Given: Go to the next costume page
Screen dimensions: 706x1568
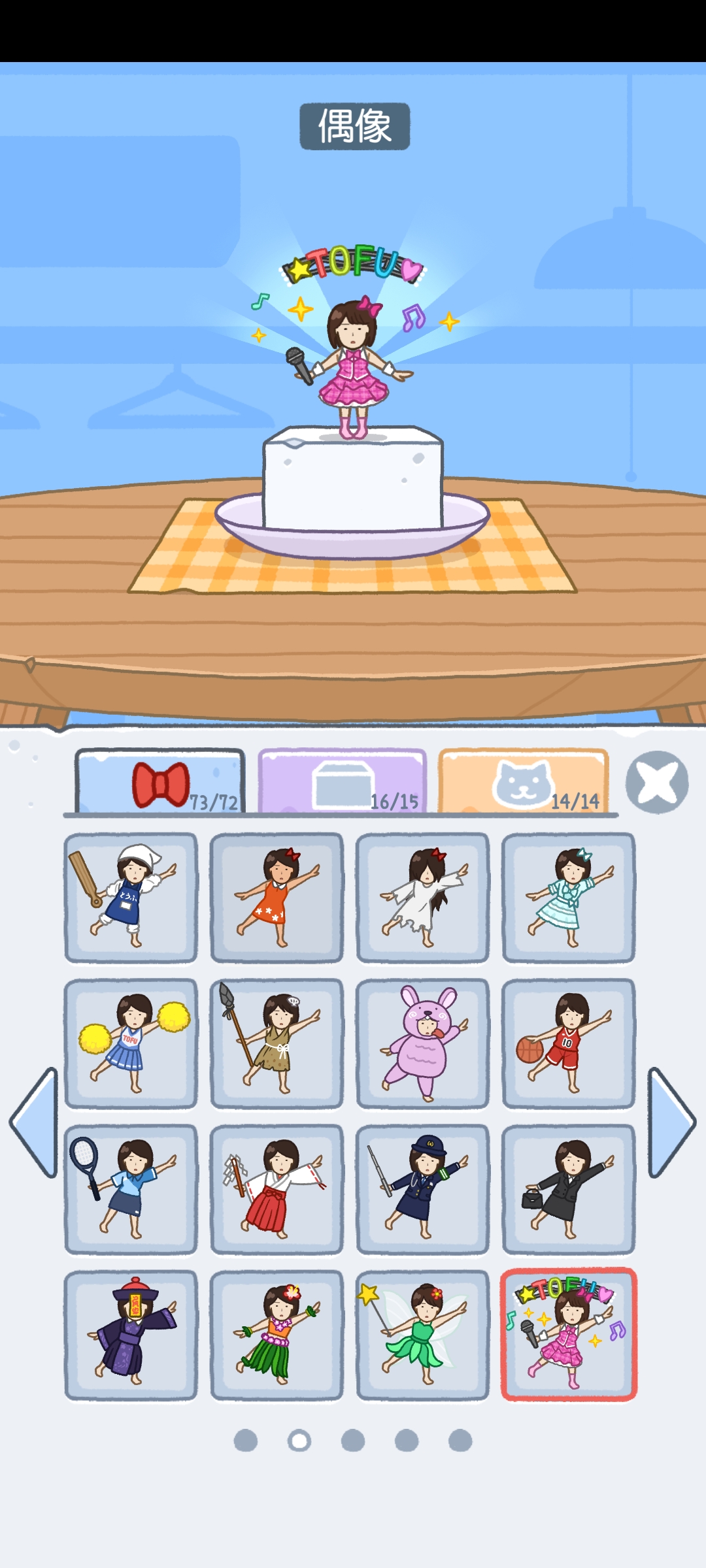Looking at the screenshot, I should tap(671, 1122).
